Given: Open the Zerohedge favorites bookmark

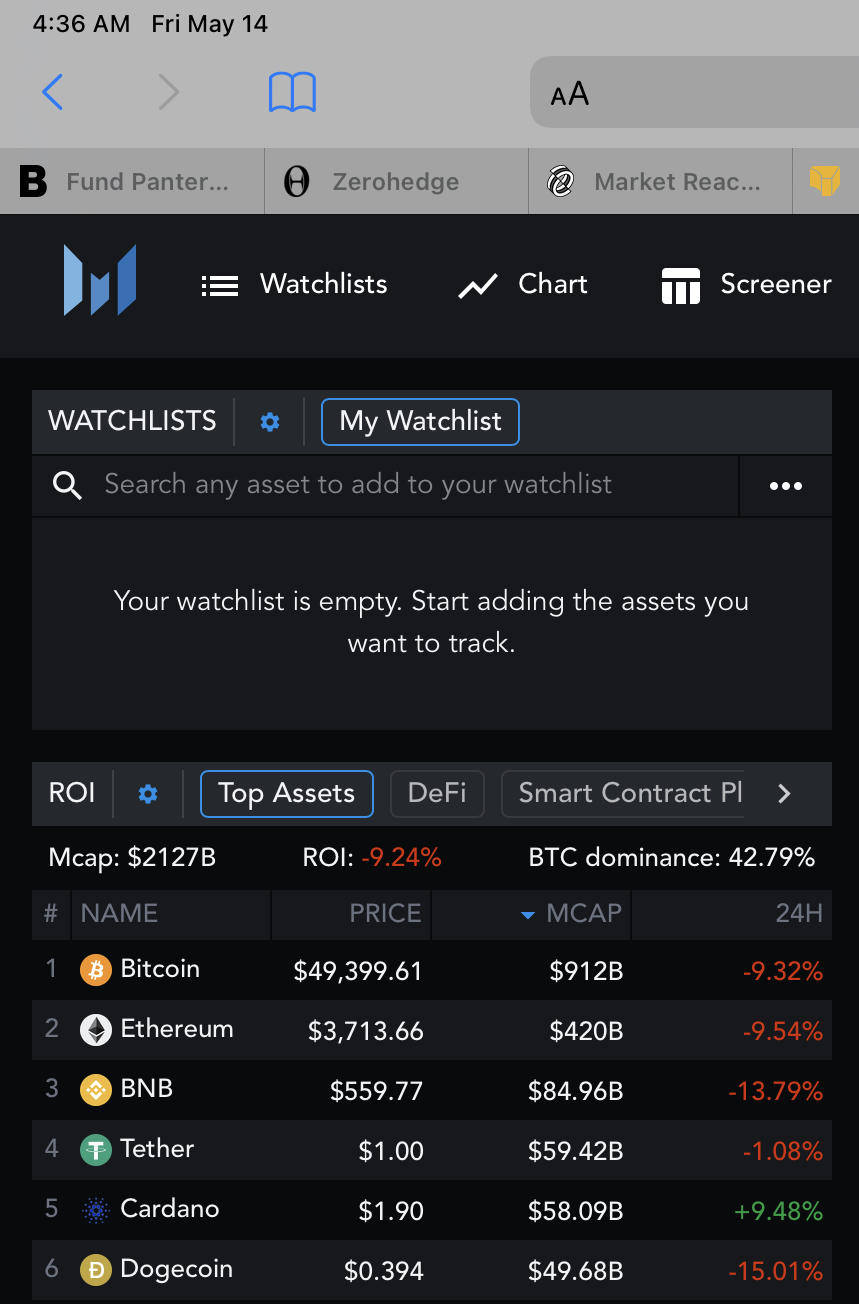Looking at the screenshot, I should pos(396,182).
